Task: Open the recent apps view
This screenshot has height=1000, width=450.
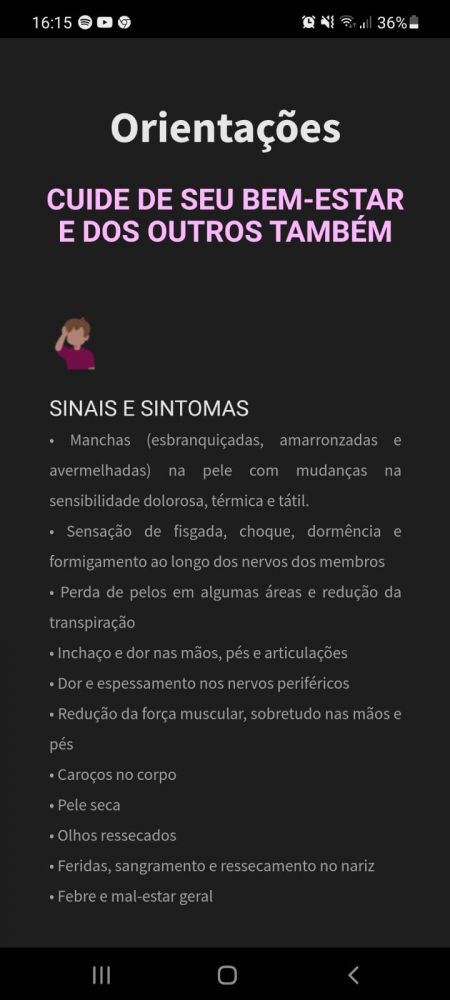Action: coord(101,974)
